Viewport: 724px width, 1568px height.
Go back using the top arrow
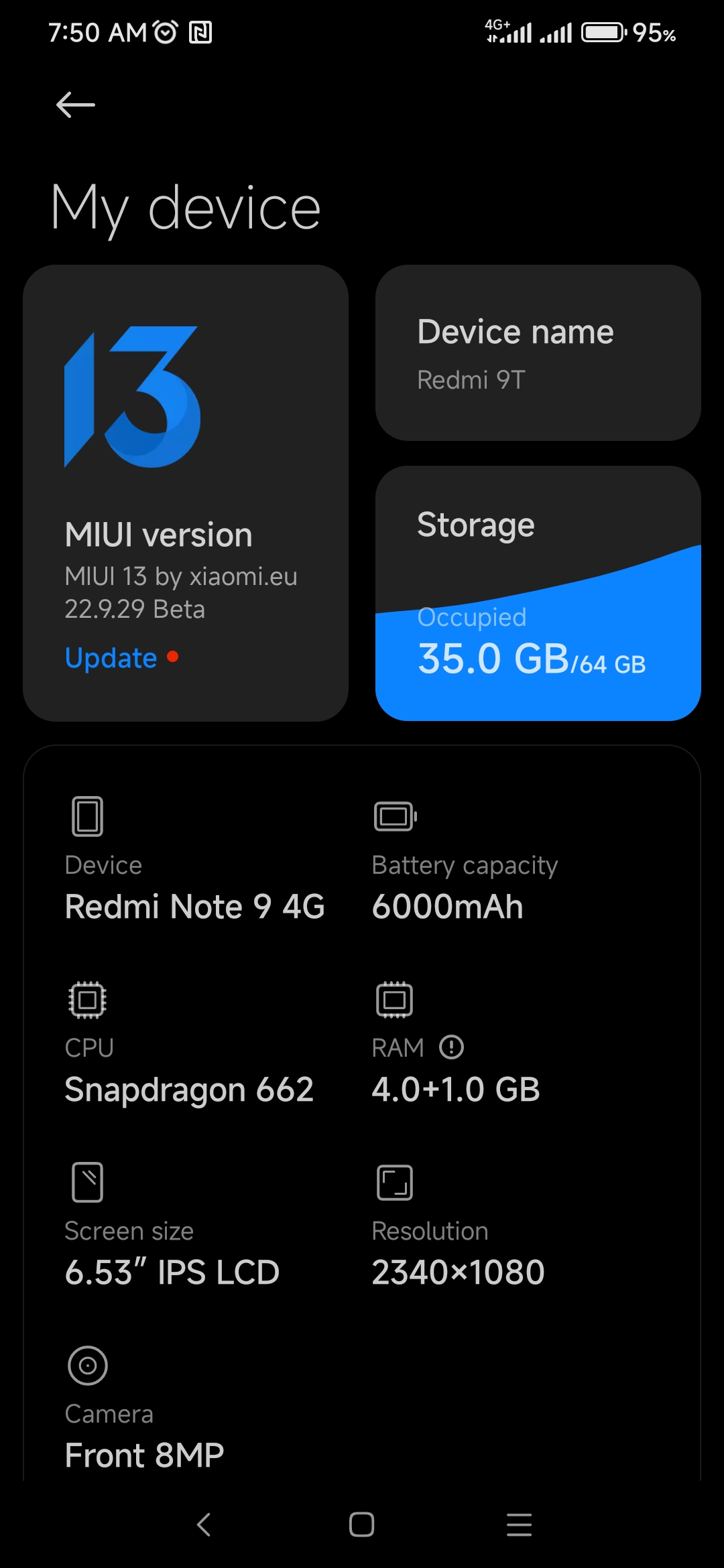tap(75, 105)
